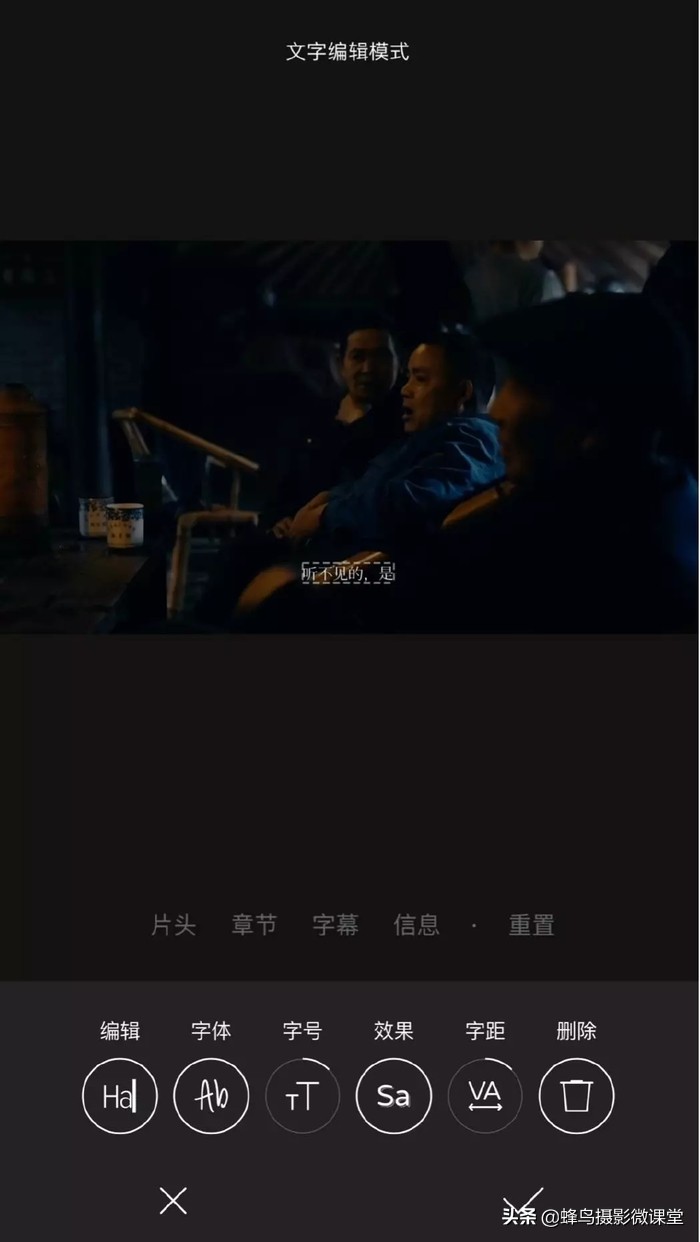Open the 字体 font picker
700x1242 pixels.
pos(211,1096)
